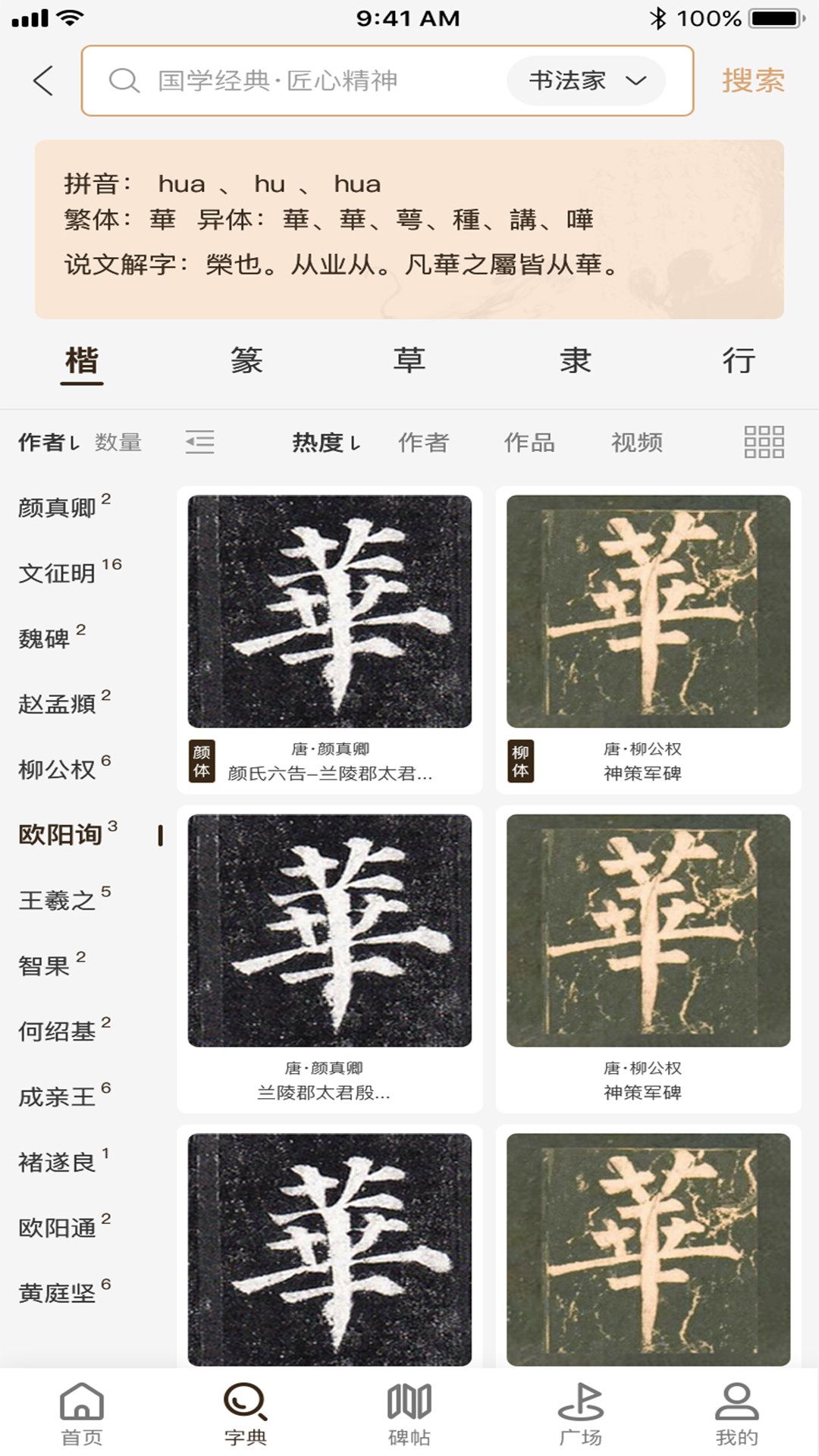Go back using the arrow
Screen dimensions: 819x1456
(43, 80)
